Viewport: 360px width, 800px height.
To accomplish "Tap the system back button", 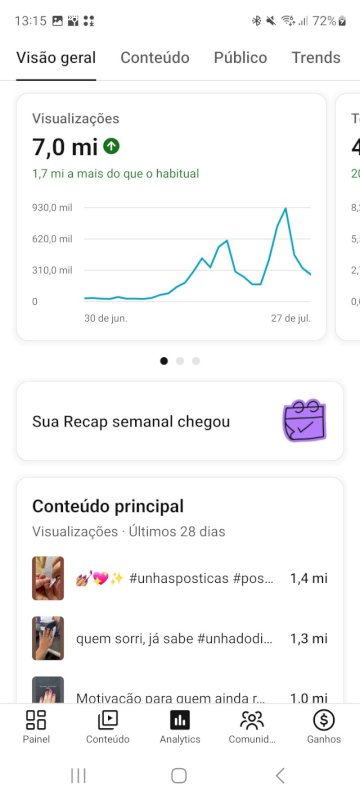I will pyautogui.click(x=280, y=776).
